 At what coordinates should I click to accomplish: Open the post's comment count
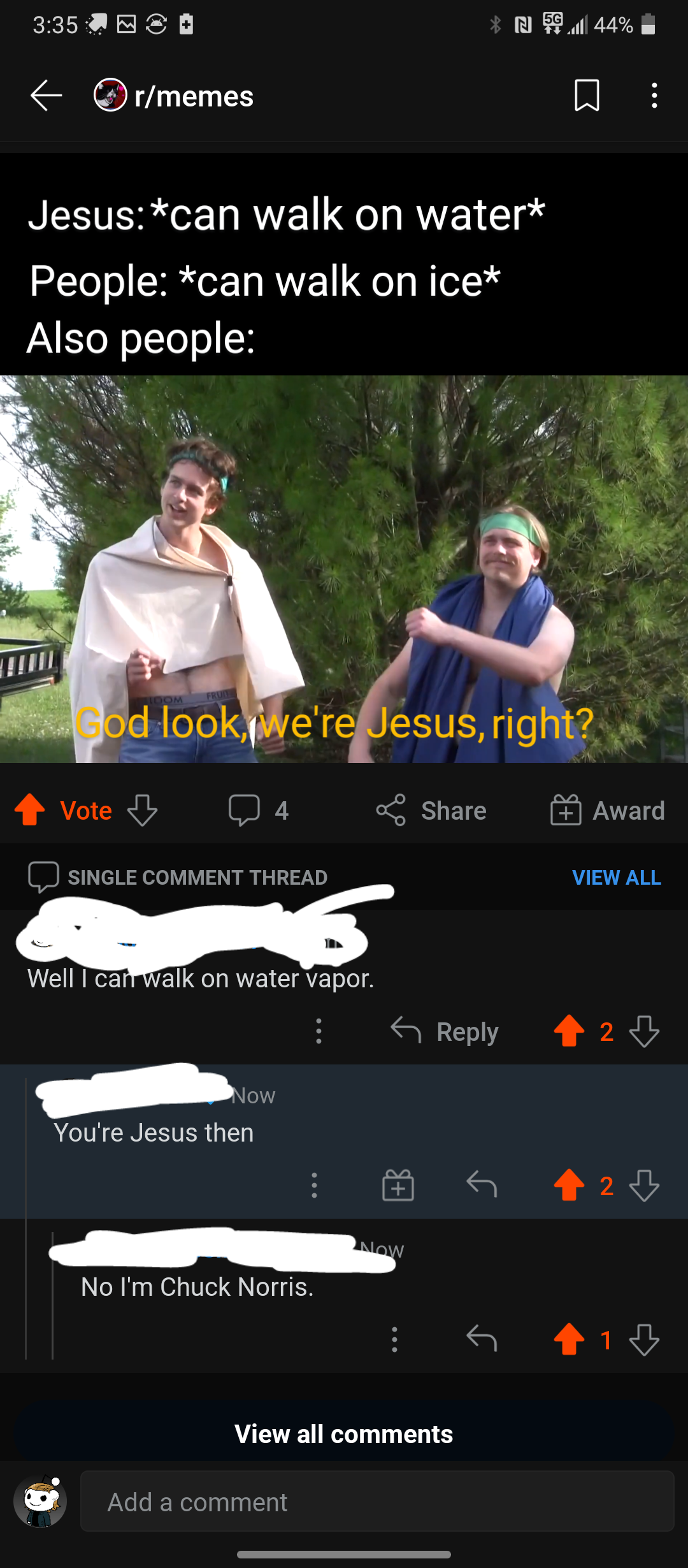[x=258, y=810]
